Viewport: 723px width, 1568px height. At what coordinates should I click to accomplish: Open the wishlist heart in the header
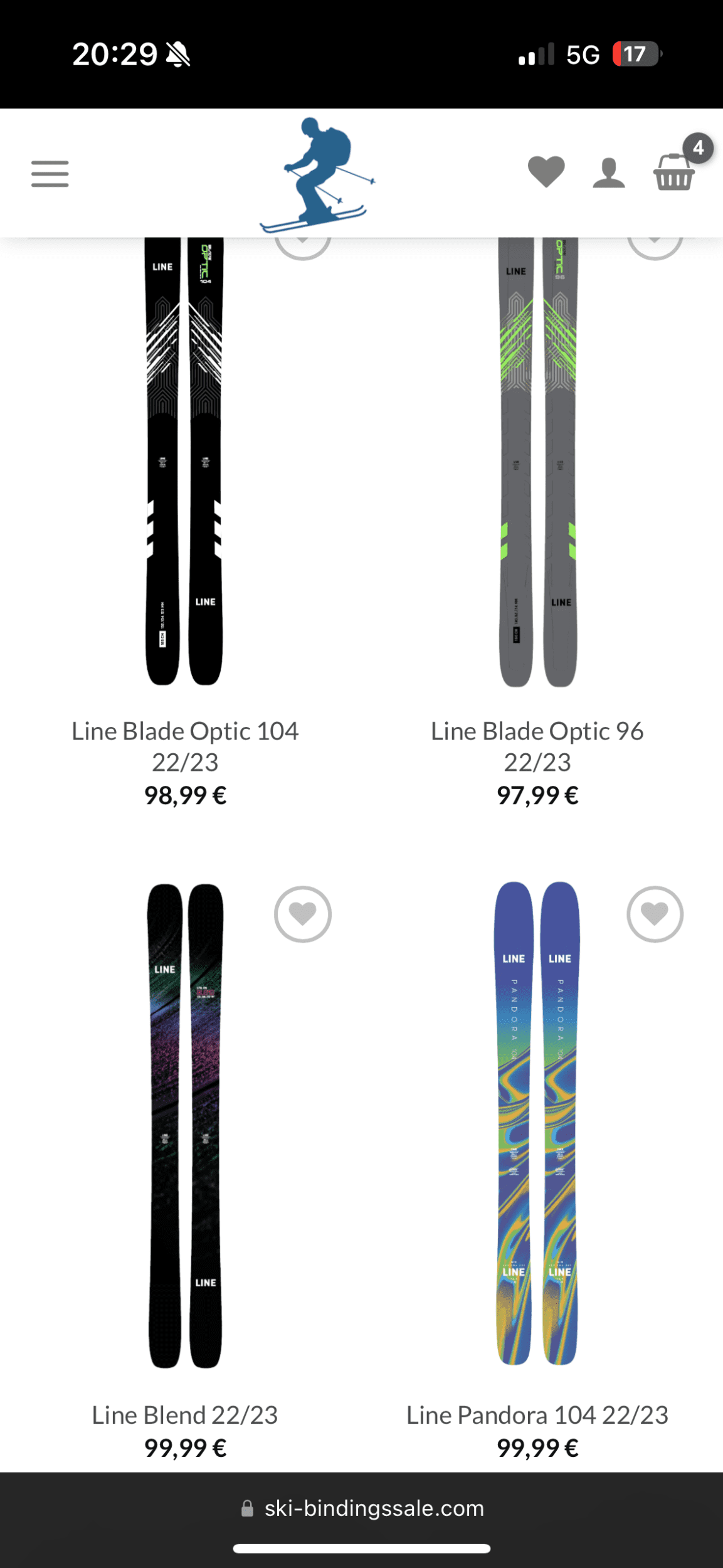tap(546, 171)
